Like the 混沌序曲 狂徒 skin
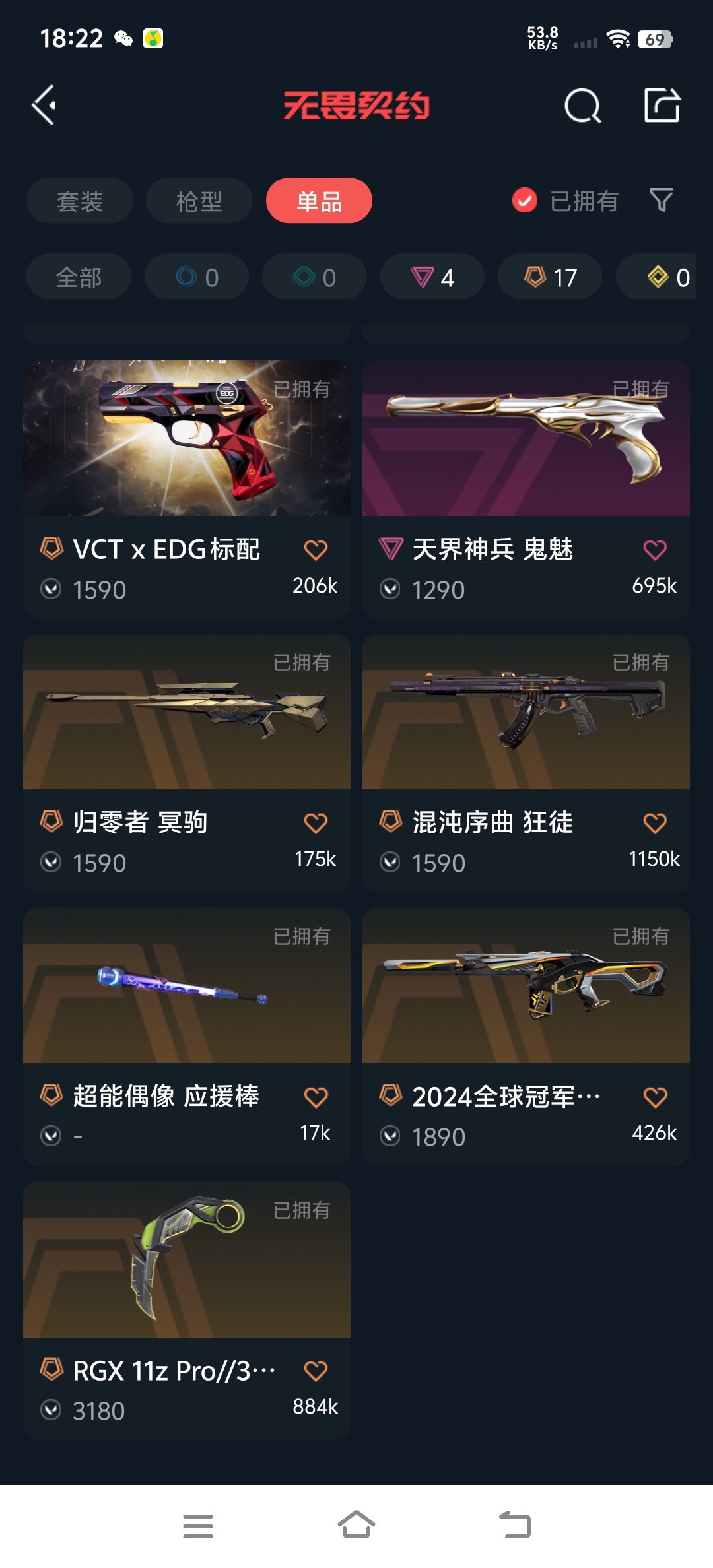713x1568 pixels. point(655,823)
